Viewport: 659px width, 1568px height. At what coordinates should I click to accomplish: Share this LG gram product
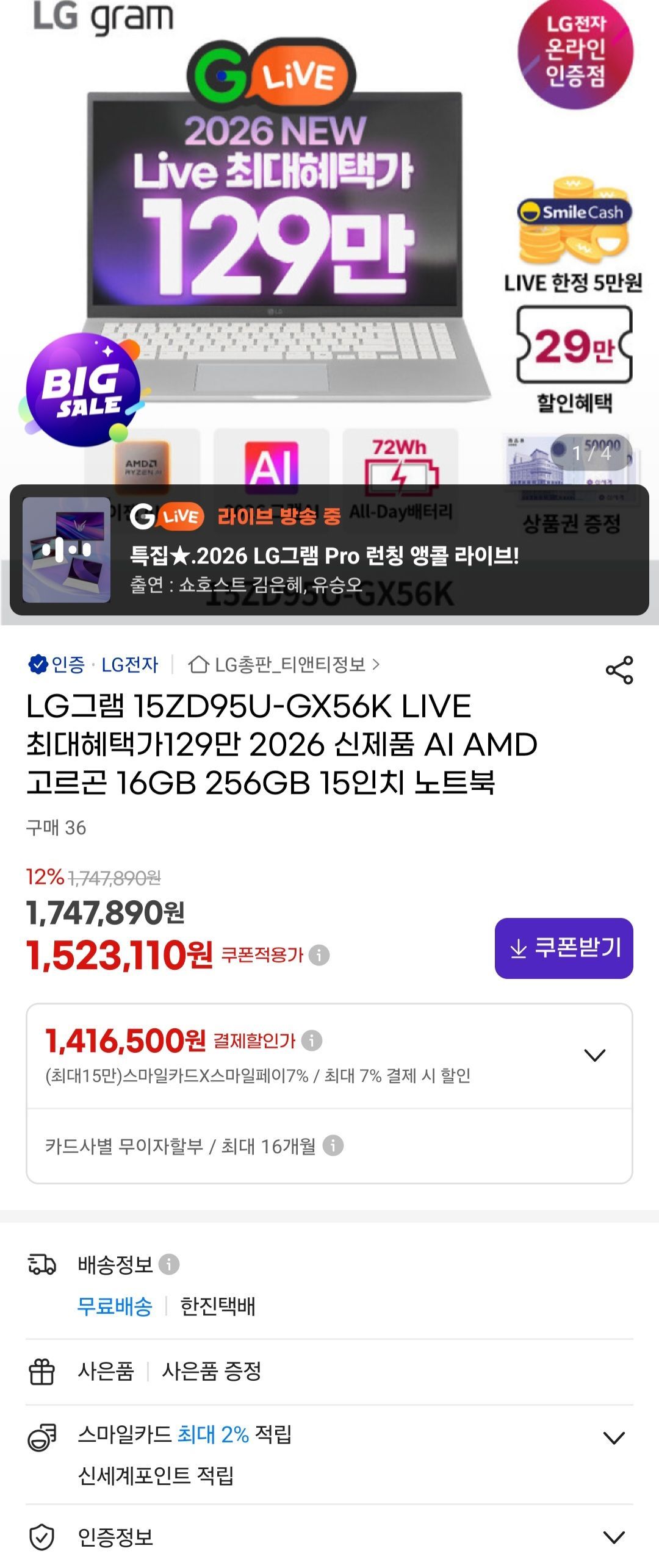tap(619, 670)
